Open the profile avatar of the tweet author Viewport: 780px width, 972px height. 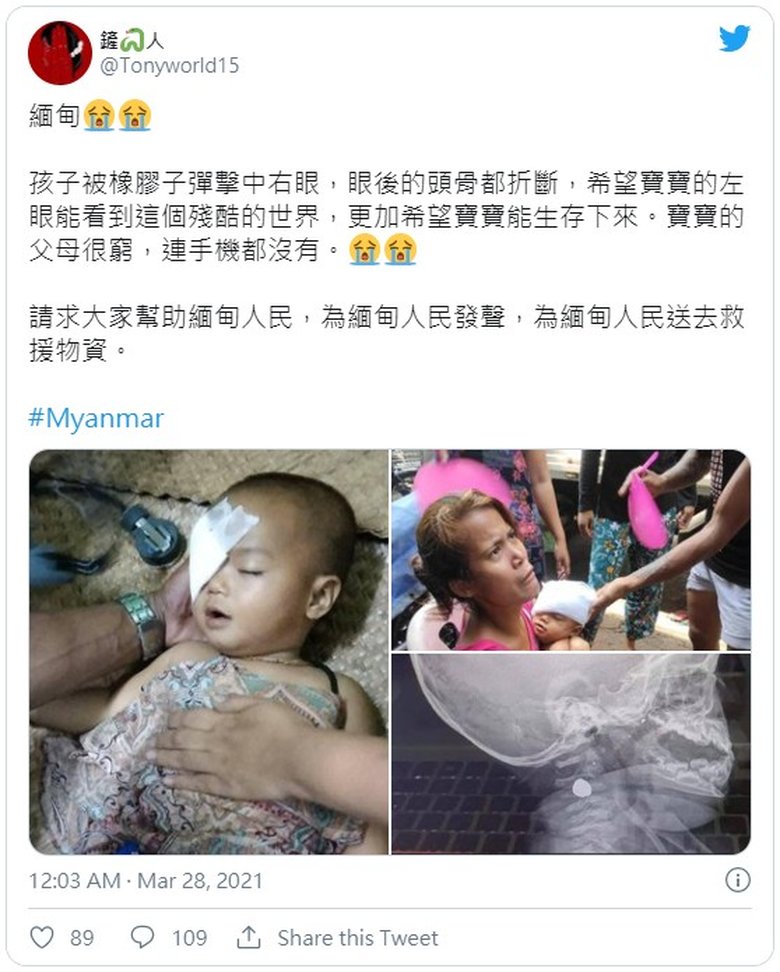60,52
